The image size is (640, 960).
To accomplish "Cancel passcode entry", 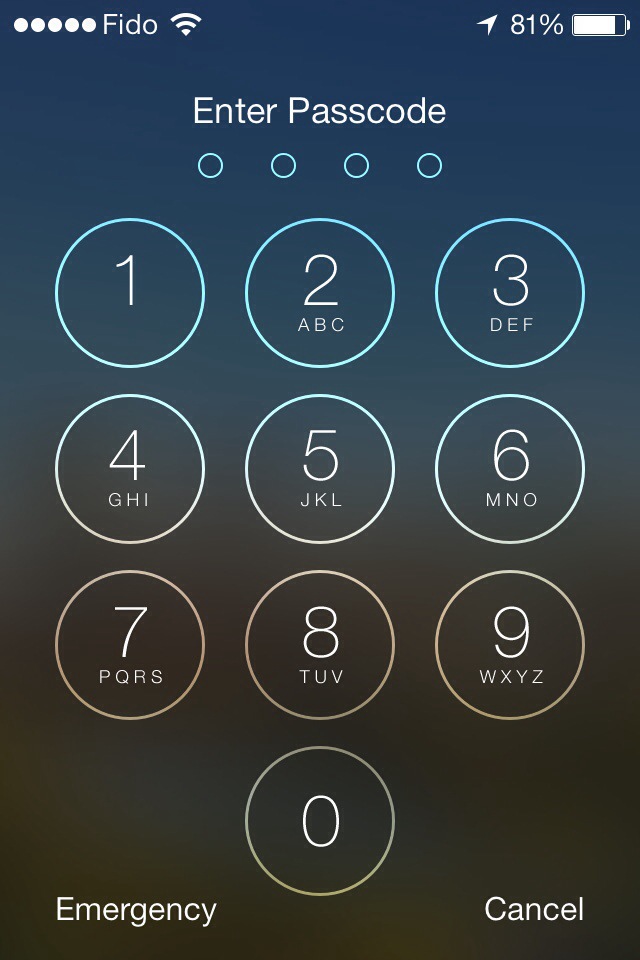I will point(534,909).
